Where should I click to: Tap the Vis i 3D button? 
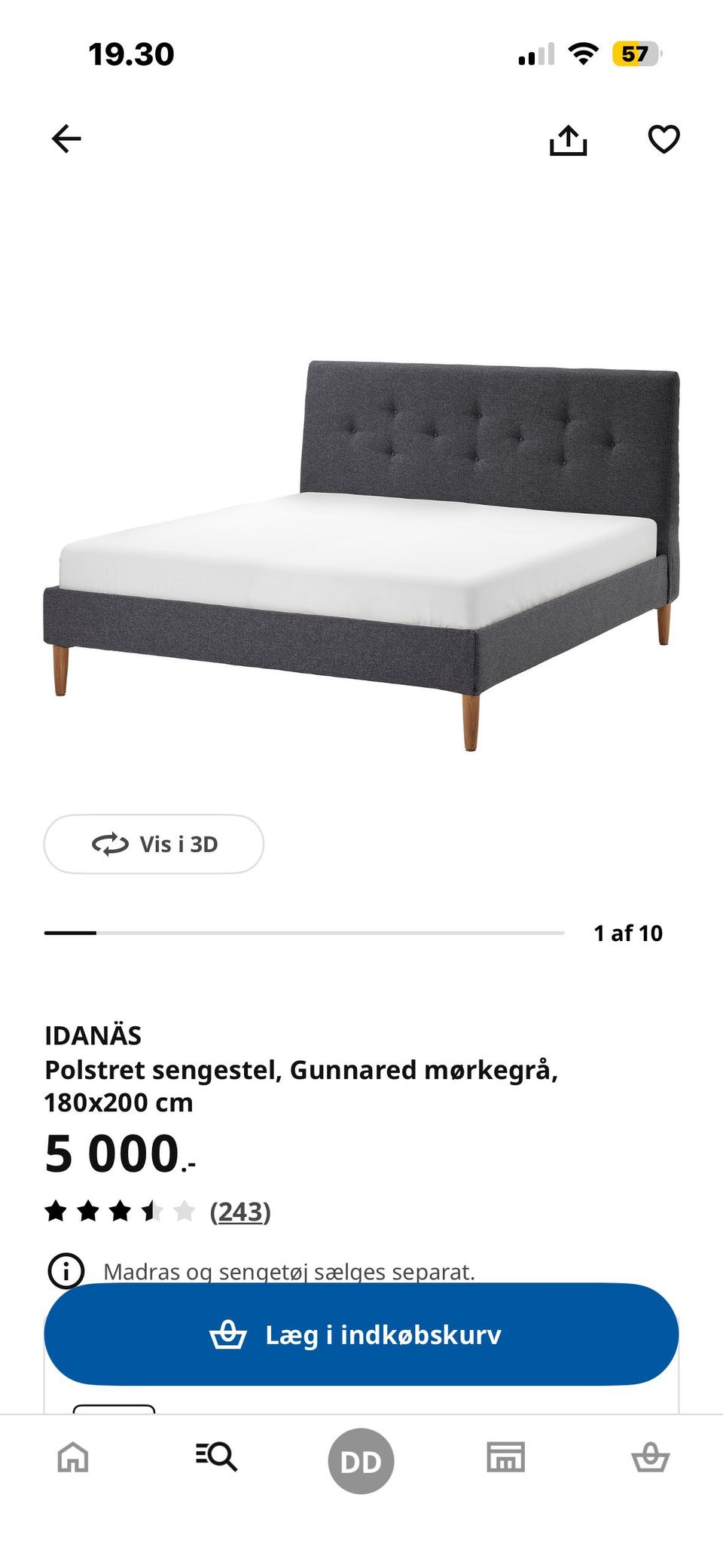[x=154, y=844]
